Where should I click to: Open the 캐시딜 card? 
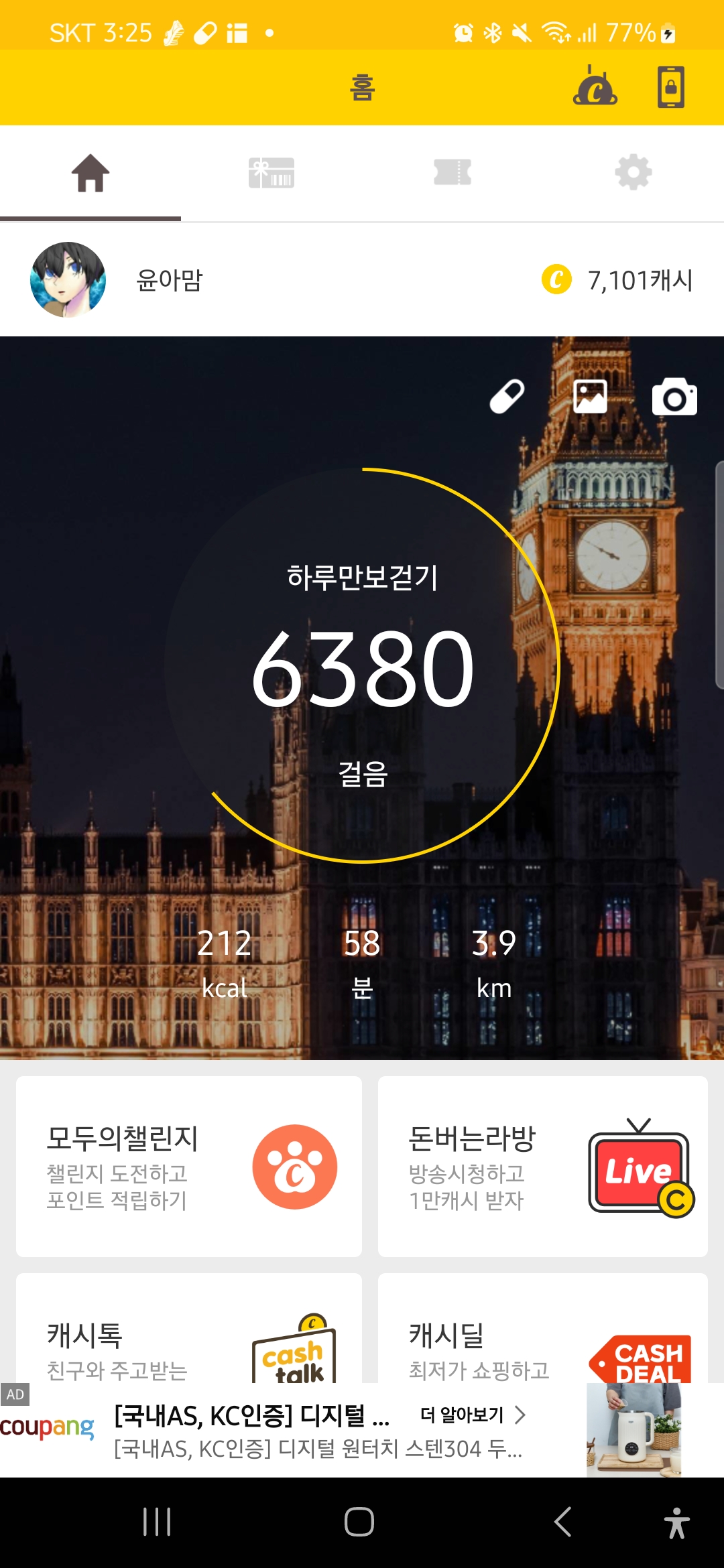click(543, 1328)
